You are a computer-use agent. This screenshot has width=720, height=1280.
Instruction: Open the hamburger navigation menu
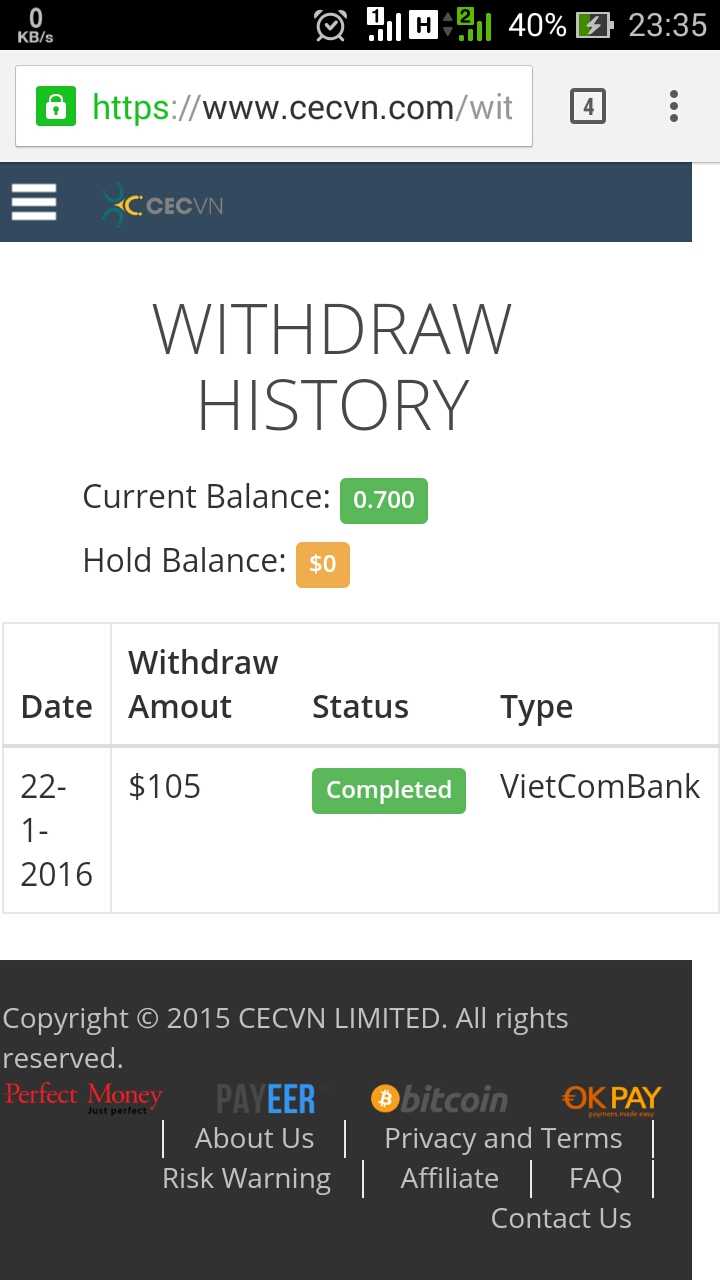click(x=34, y=203)
